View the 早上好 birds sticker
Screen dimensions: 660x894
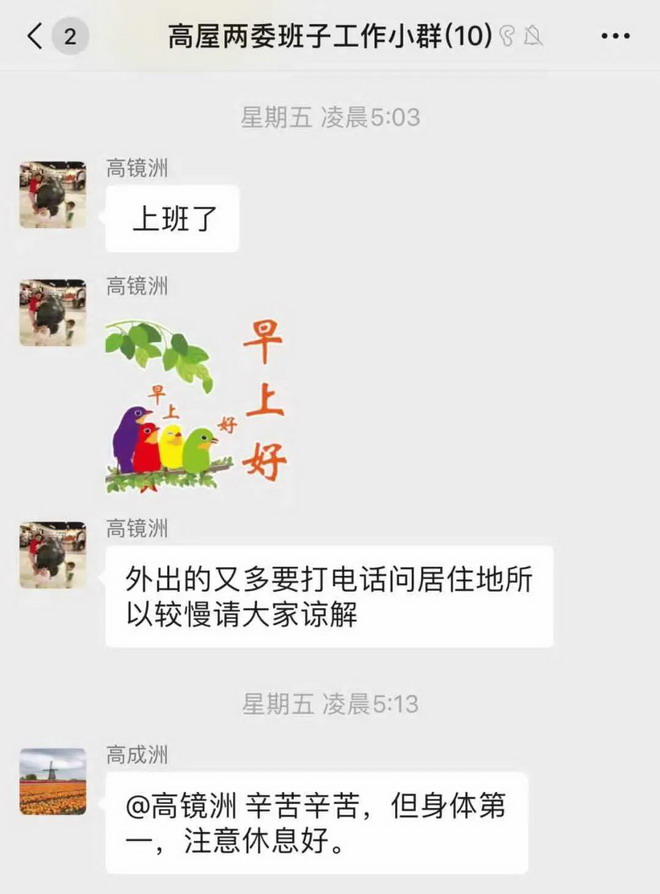pos(197,405)
